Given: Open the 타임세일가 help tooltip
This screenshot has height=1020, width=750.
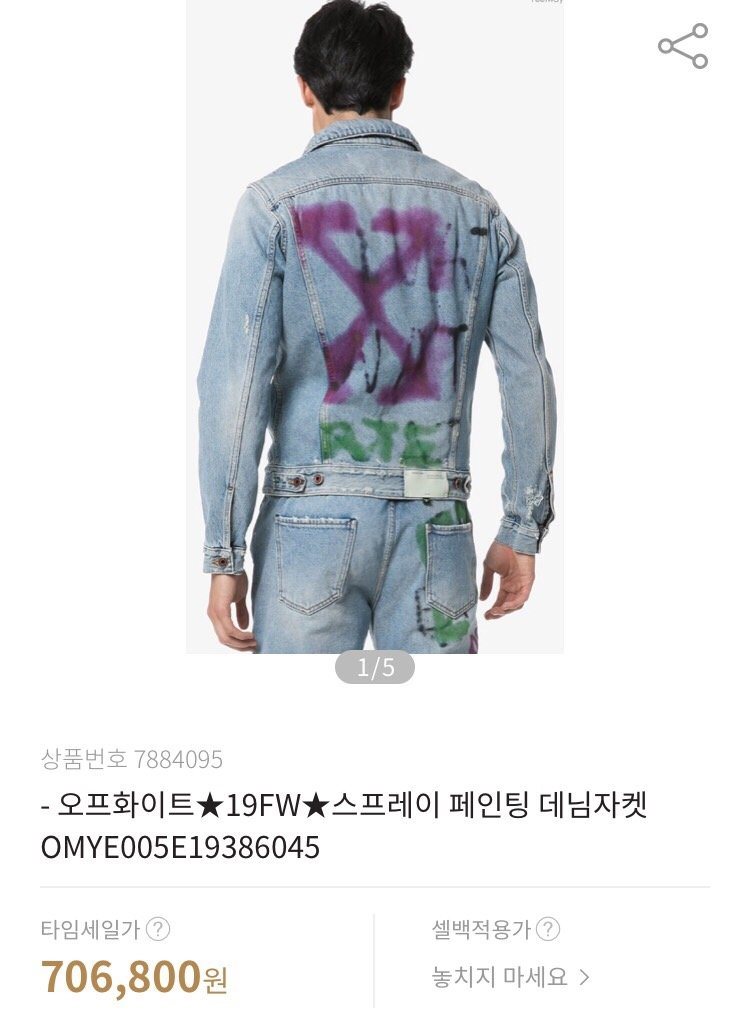Looking at the screenshot, I should [x=158, y=929].
